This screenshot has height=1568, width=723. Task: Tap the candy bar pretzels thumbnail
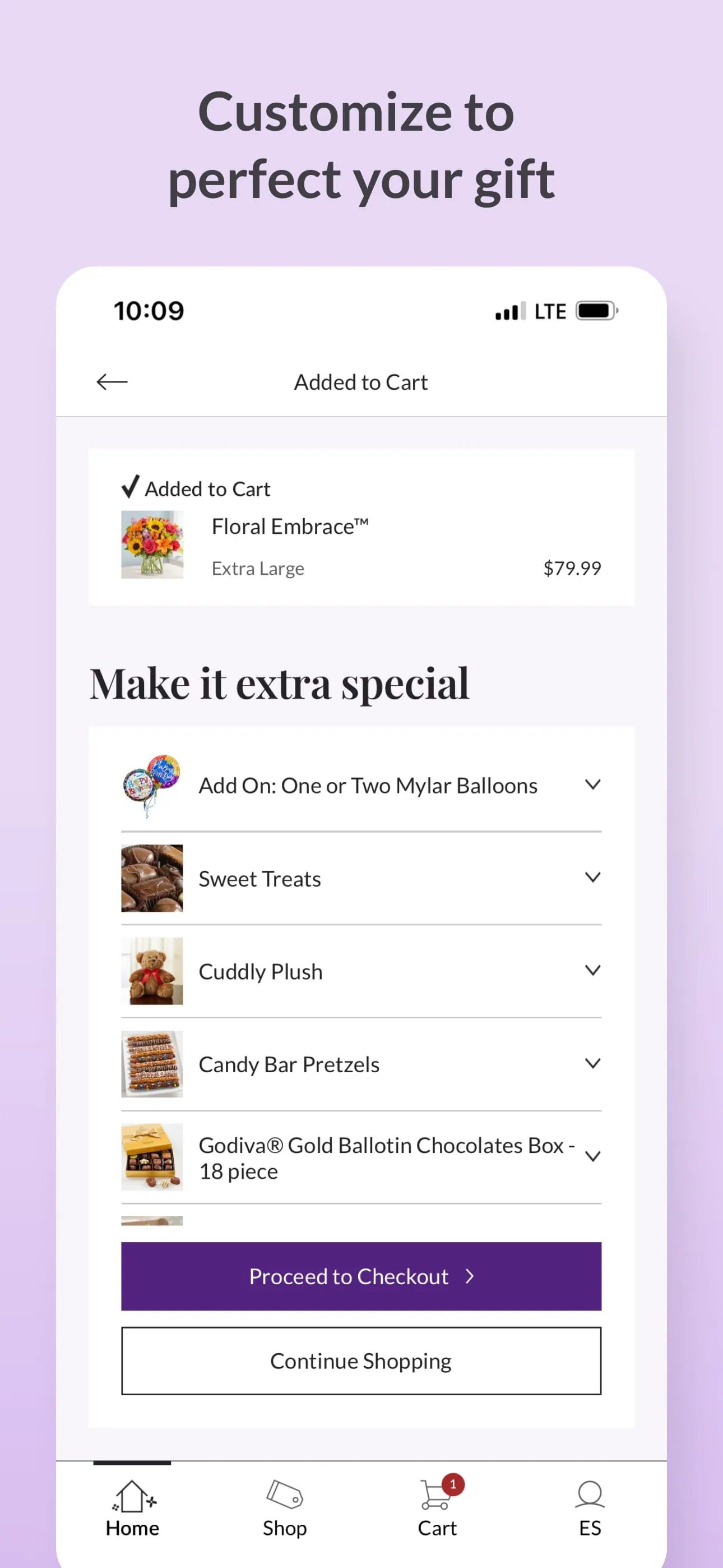point(152,1063)
